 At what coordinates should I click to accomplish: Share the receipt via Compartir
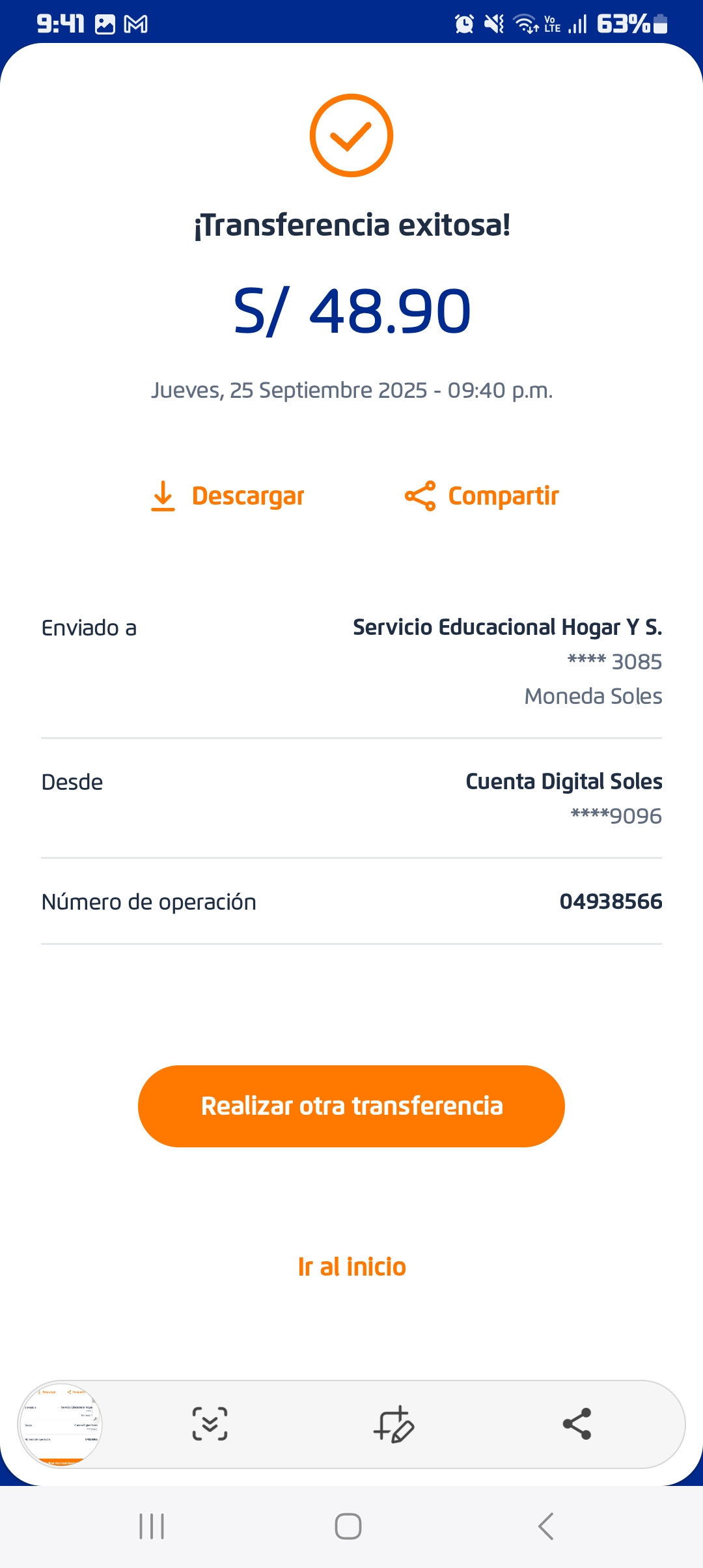pos(482,496)
